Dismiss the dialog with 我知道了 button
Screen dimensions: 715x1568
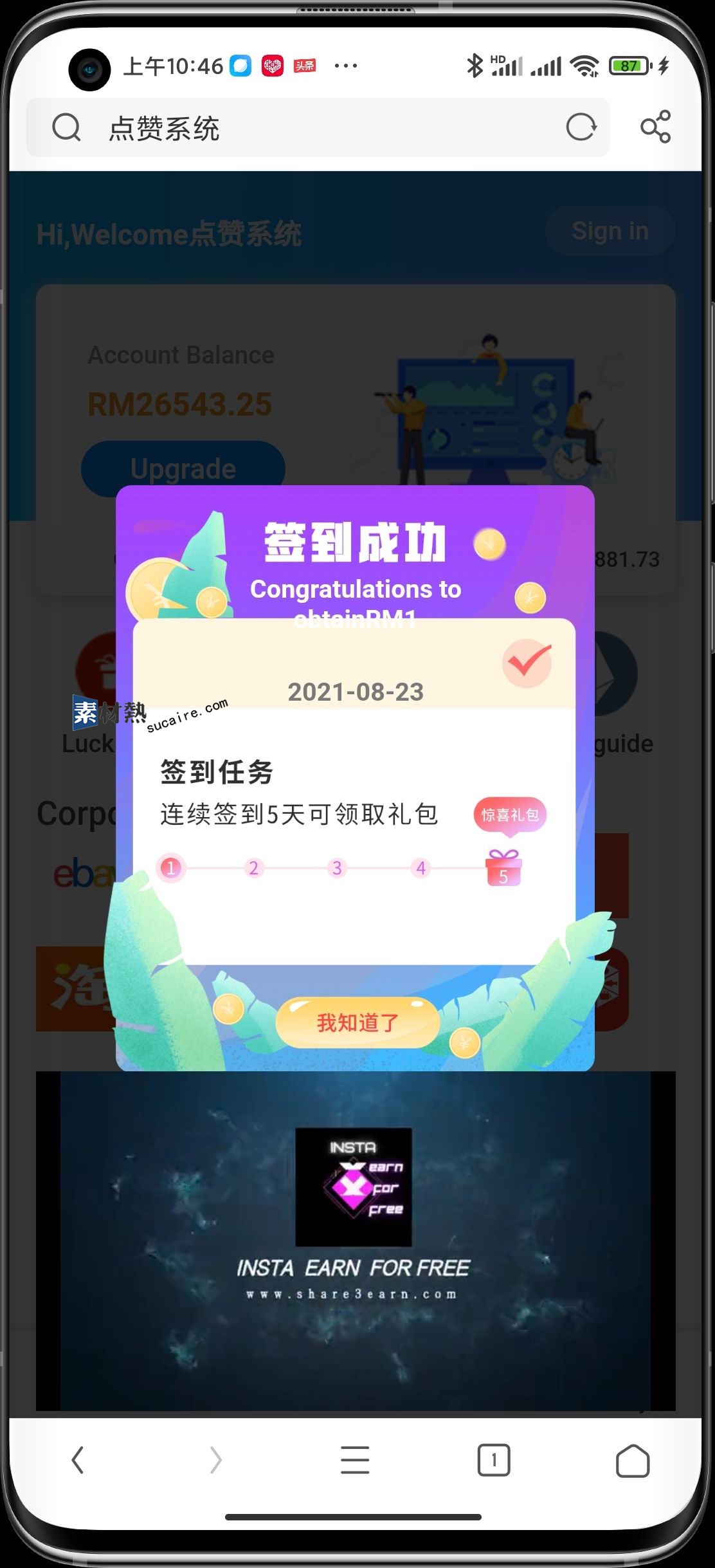[357, 1022]
